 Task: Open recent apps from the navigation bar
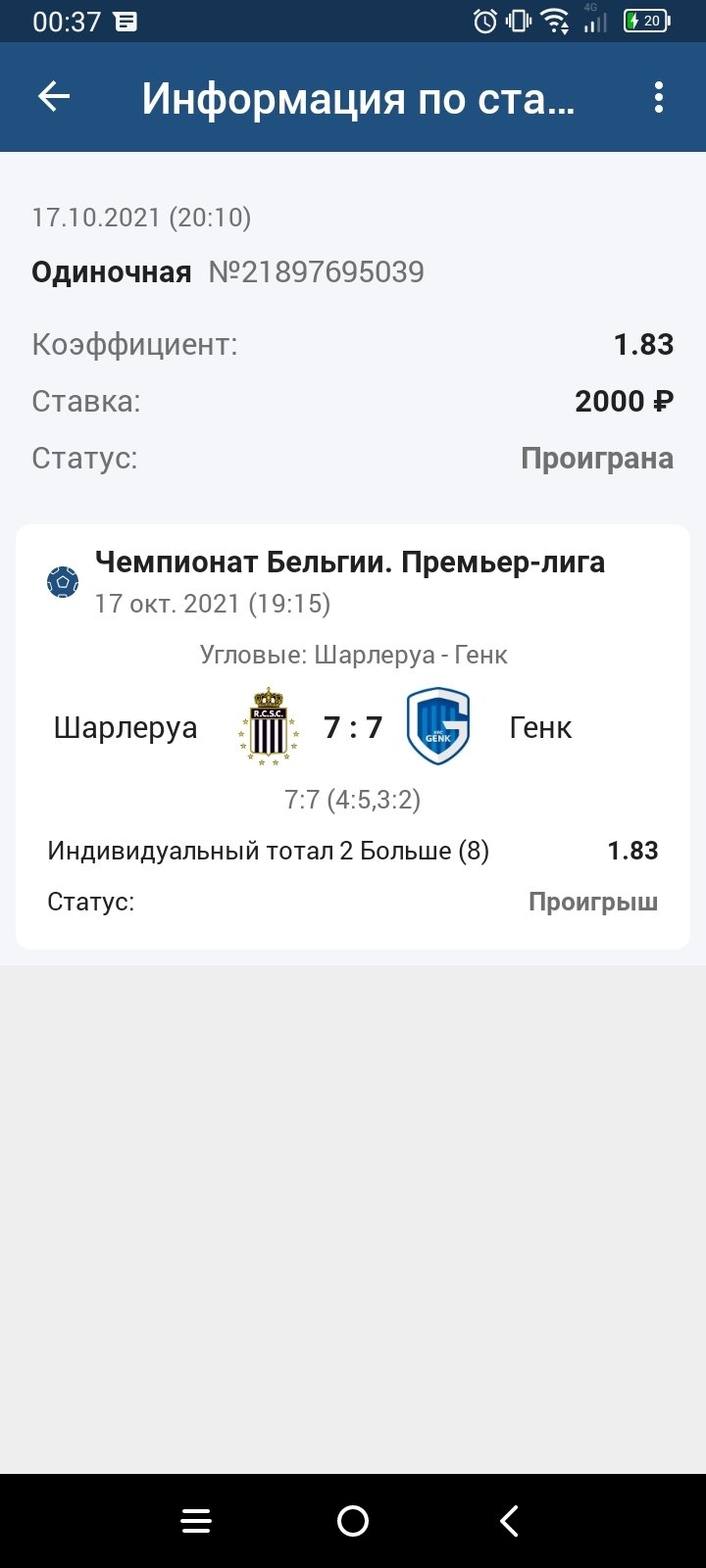tap(196, 1521)
